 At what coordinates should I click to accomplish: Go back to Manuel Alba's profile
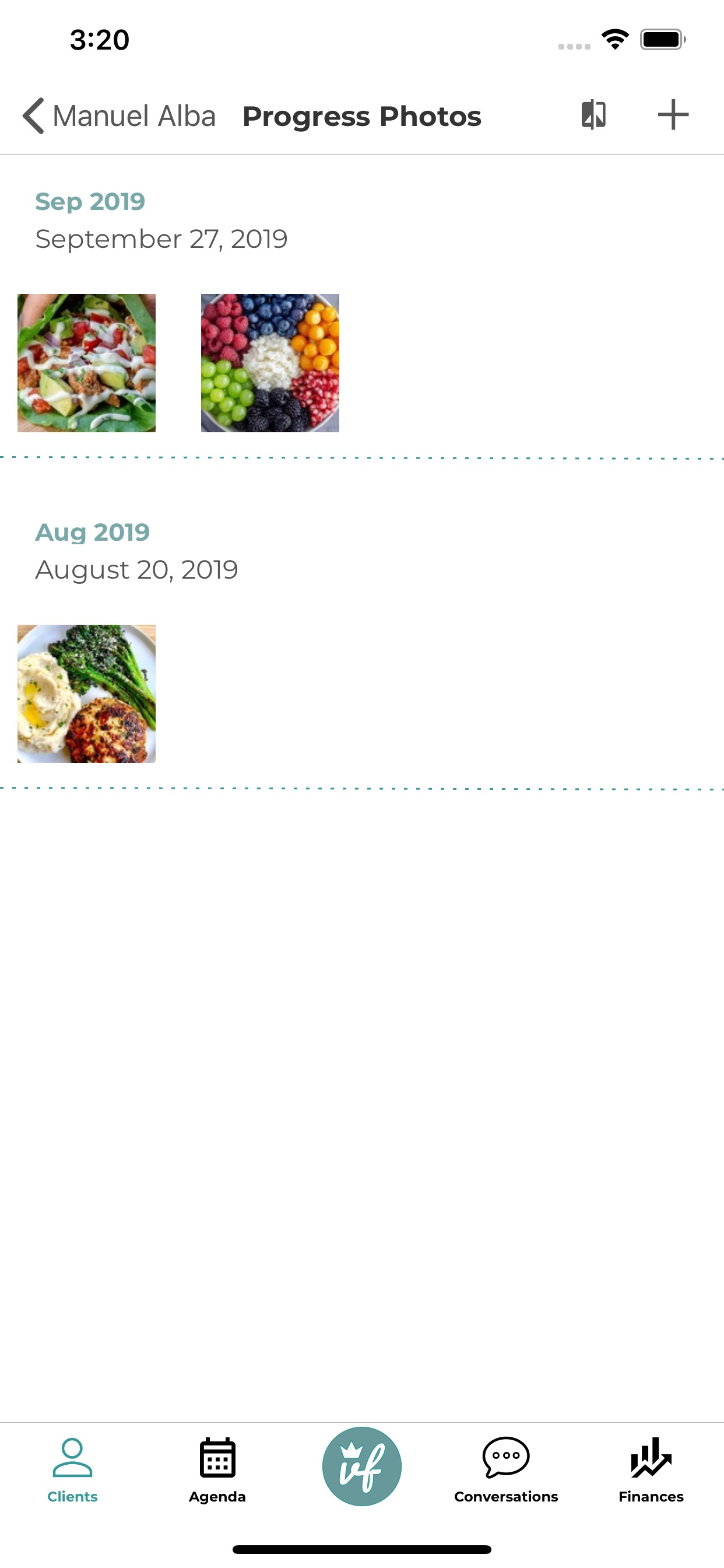pyautogui.click(x=119, y=116)
